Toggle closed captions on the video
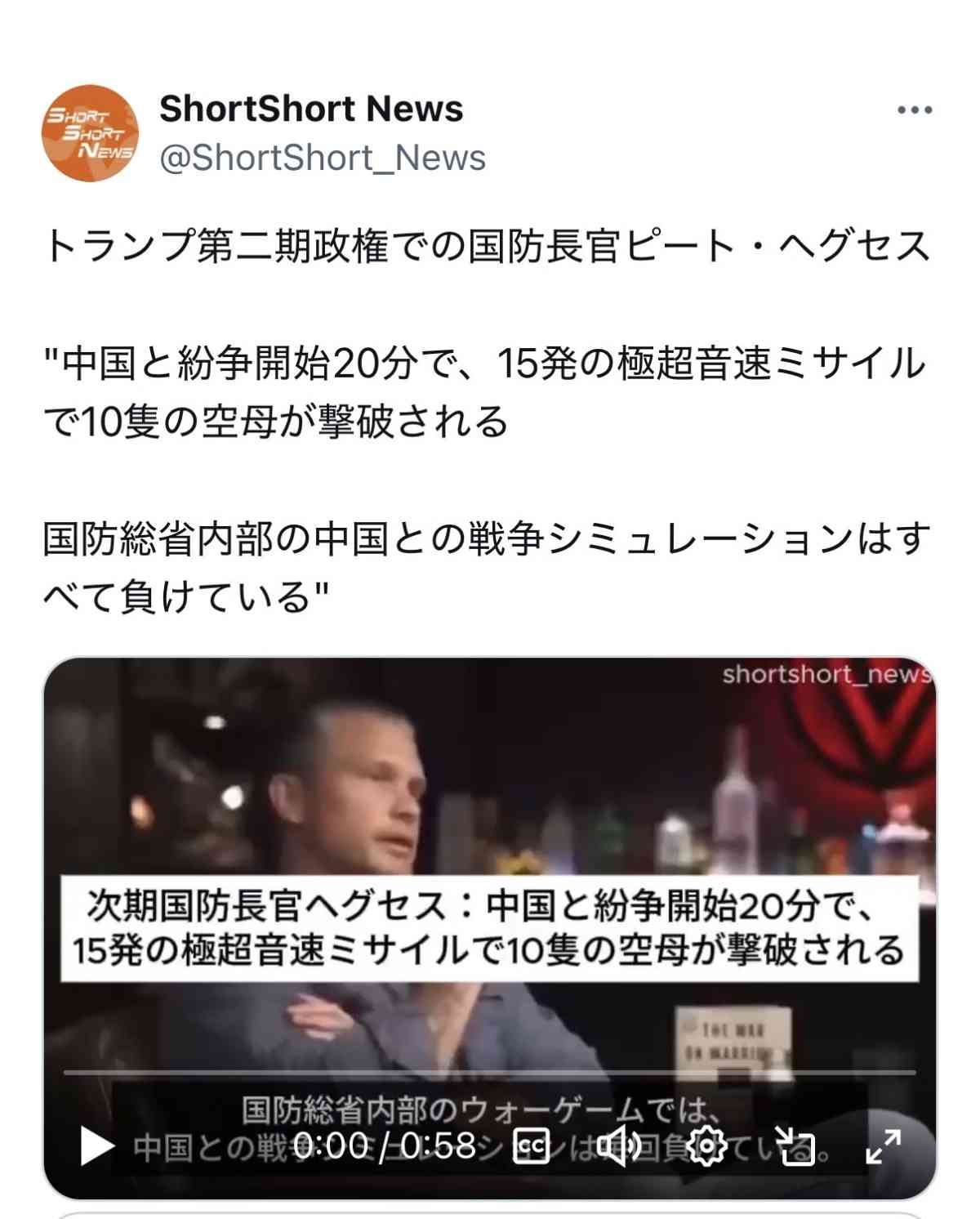980x1219 pixels. (x=531, y=1146)
